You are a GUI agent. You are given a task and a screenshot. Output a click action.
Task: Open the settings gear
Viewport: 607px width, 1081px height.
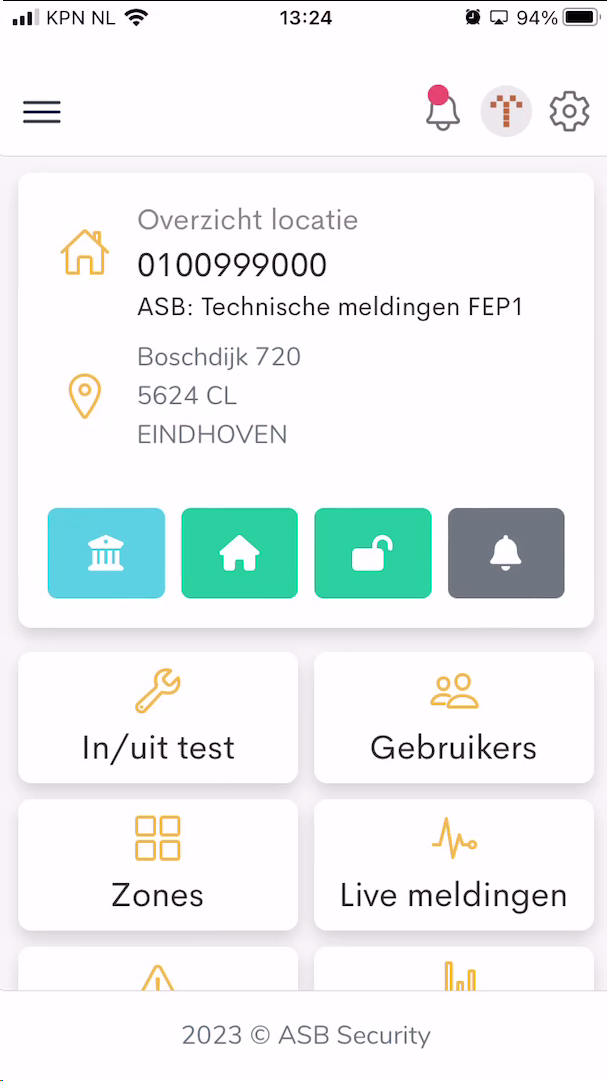click(x=569, y=111)
